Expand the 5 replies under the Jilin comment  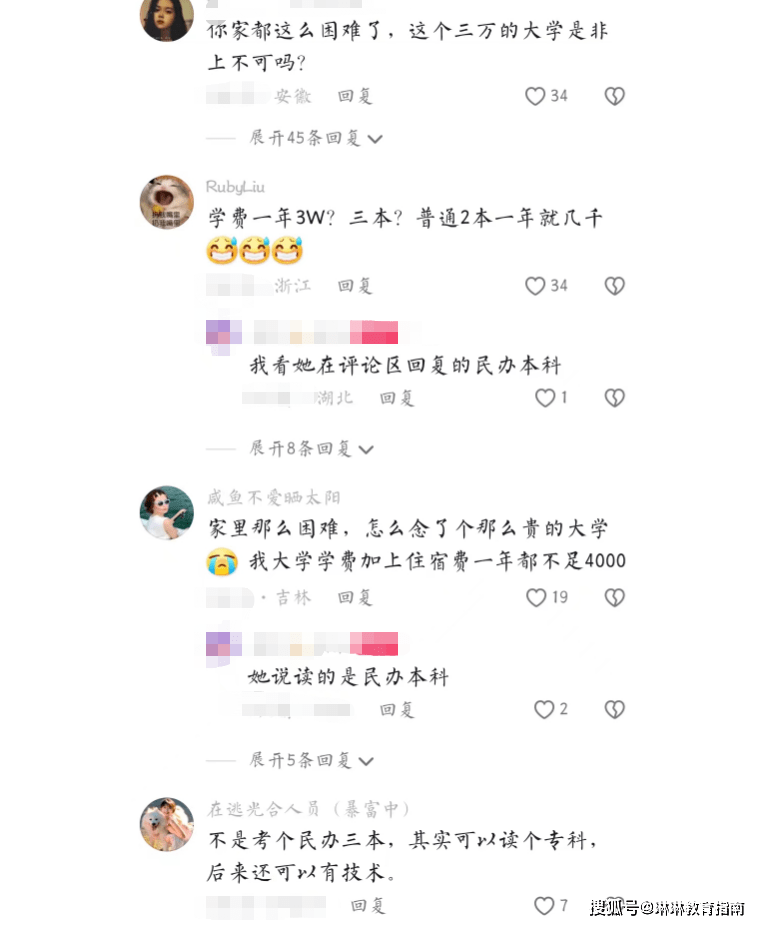coord(310,761)
